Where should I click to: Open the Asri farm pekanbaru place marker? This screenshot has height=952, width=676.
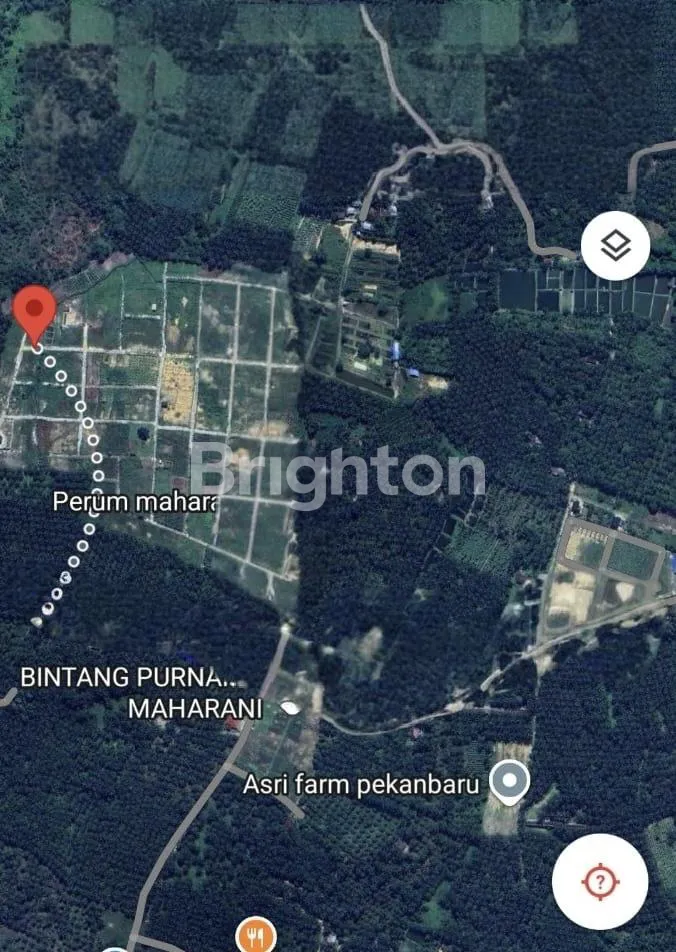click(x=509, y=783)
